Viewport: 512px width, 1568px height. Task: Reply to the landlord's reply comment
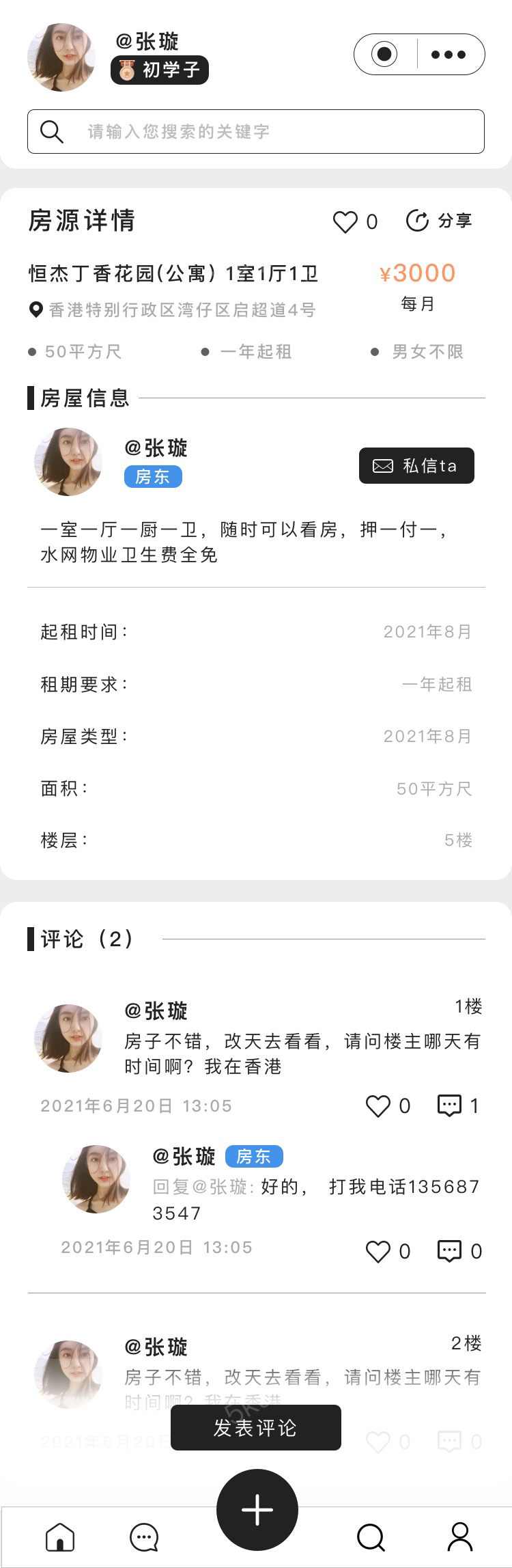coord(449,1251)
